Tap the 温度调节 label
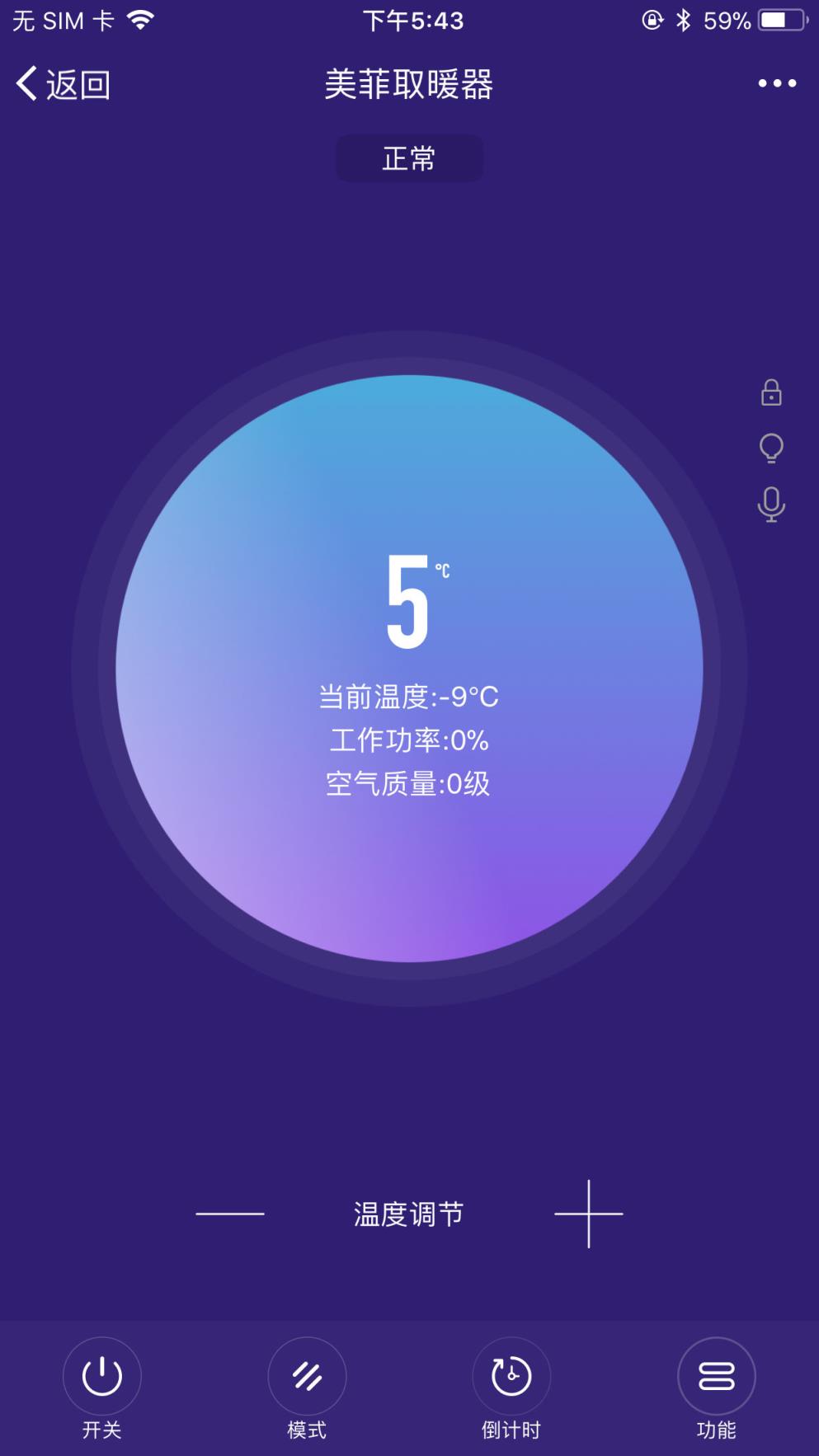The height and width of the screenshot is (1456, 819). [407, 1214]
